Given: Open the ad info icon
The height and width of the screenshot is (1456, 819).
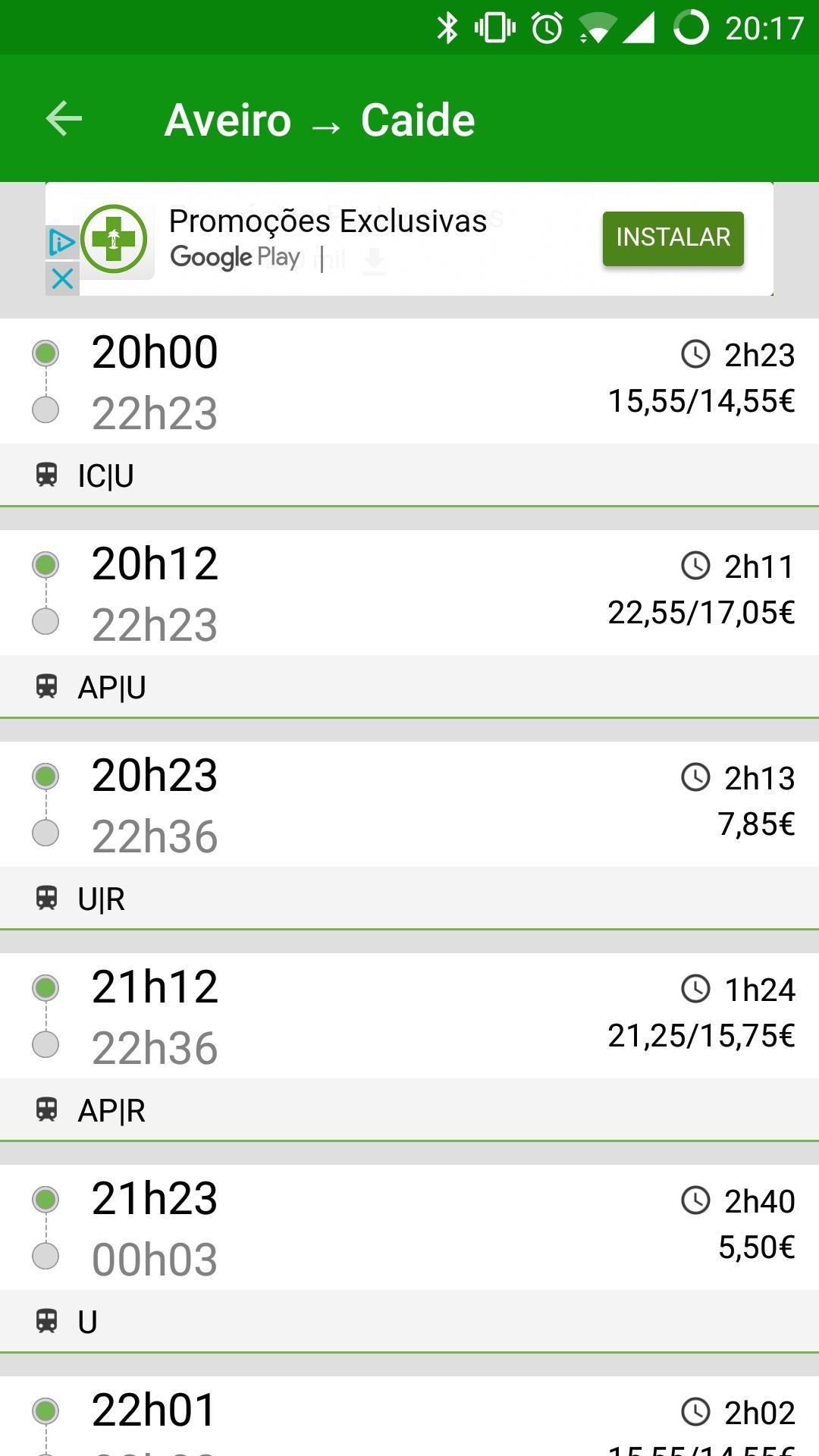Looking at the screenshot, I should (62, 243).
